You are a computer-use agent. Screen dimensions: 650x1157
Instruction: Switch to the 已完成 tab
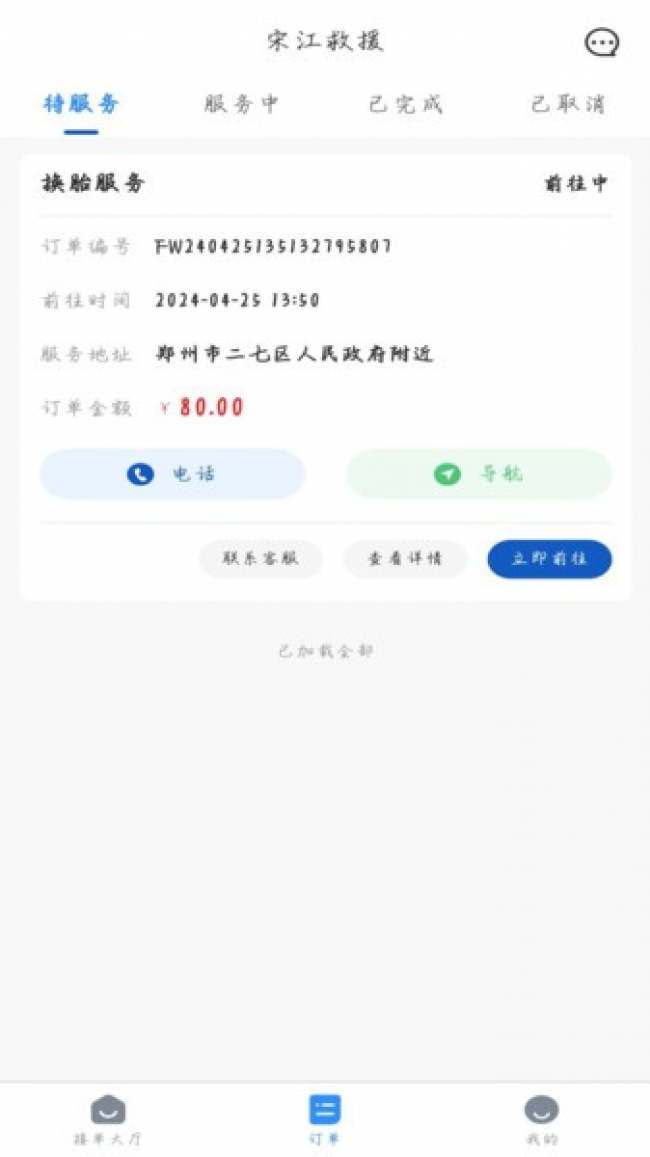pyautogui.click(x=405, y=104)
